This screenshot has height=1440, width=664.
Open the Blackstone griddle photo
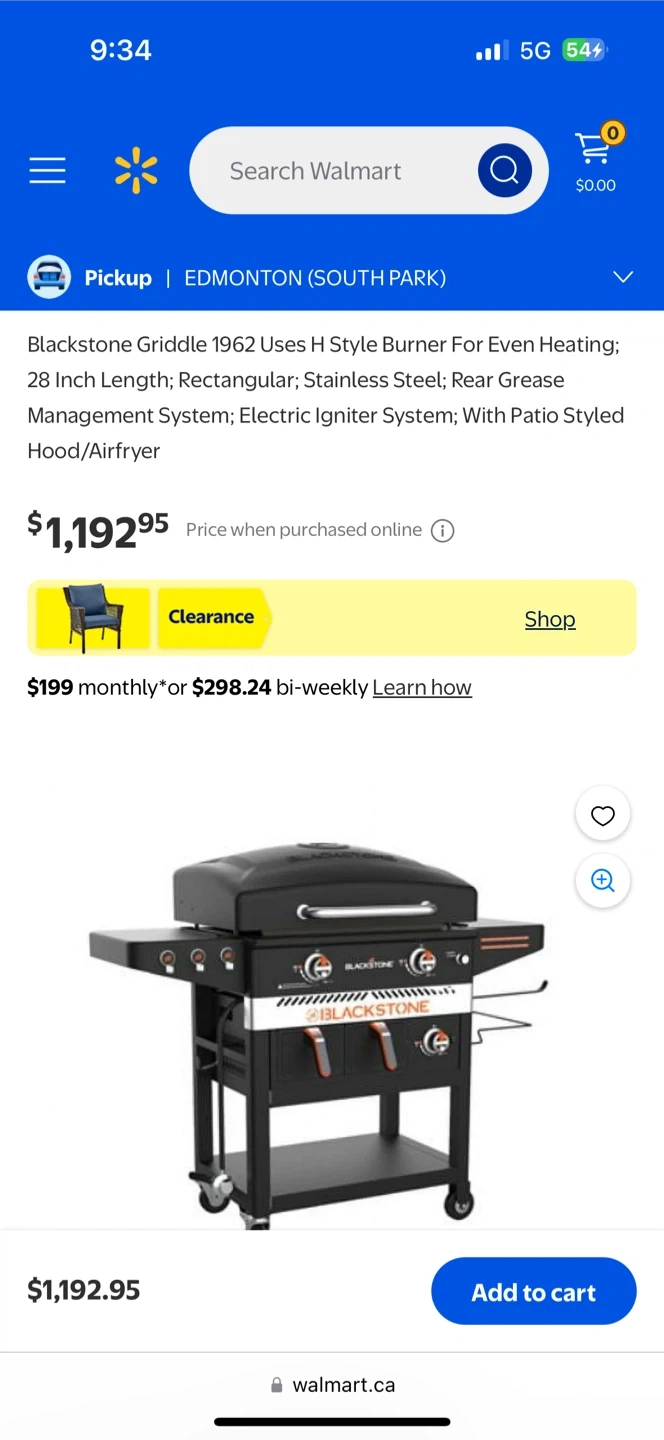[x=320, y=1030]
